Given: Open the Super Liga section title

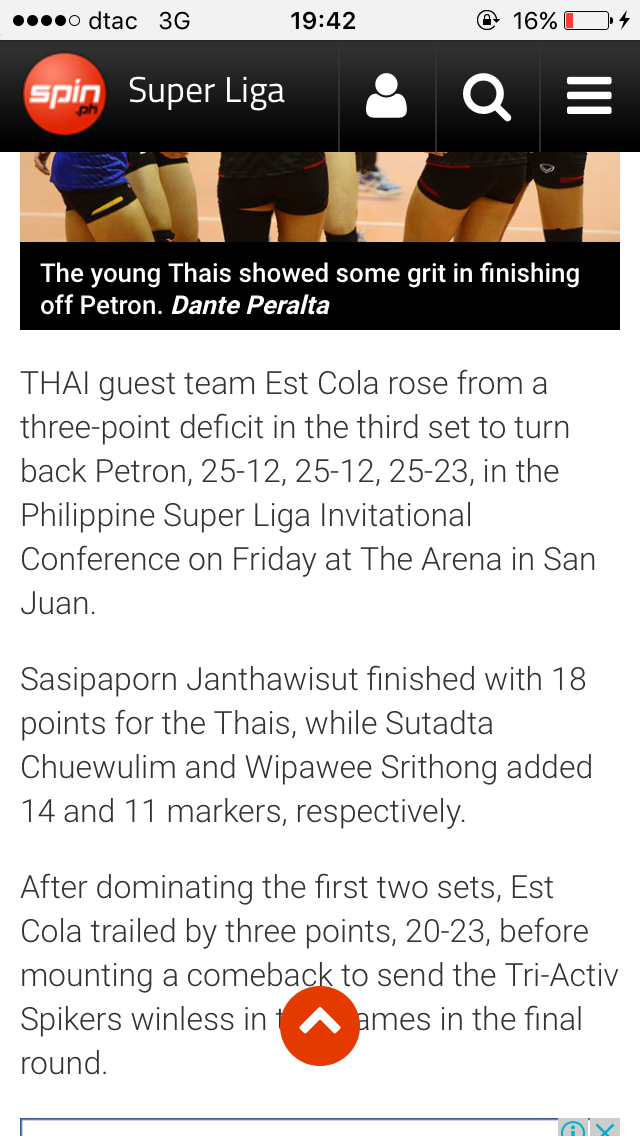Looking at the screenshot, I should 207,92.
